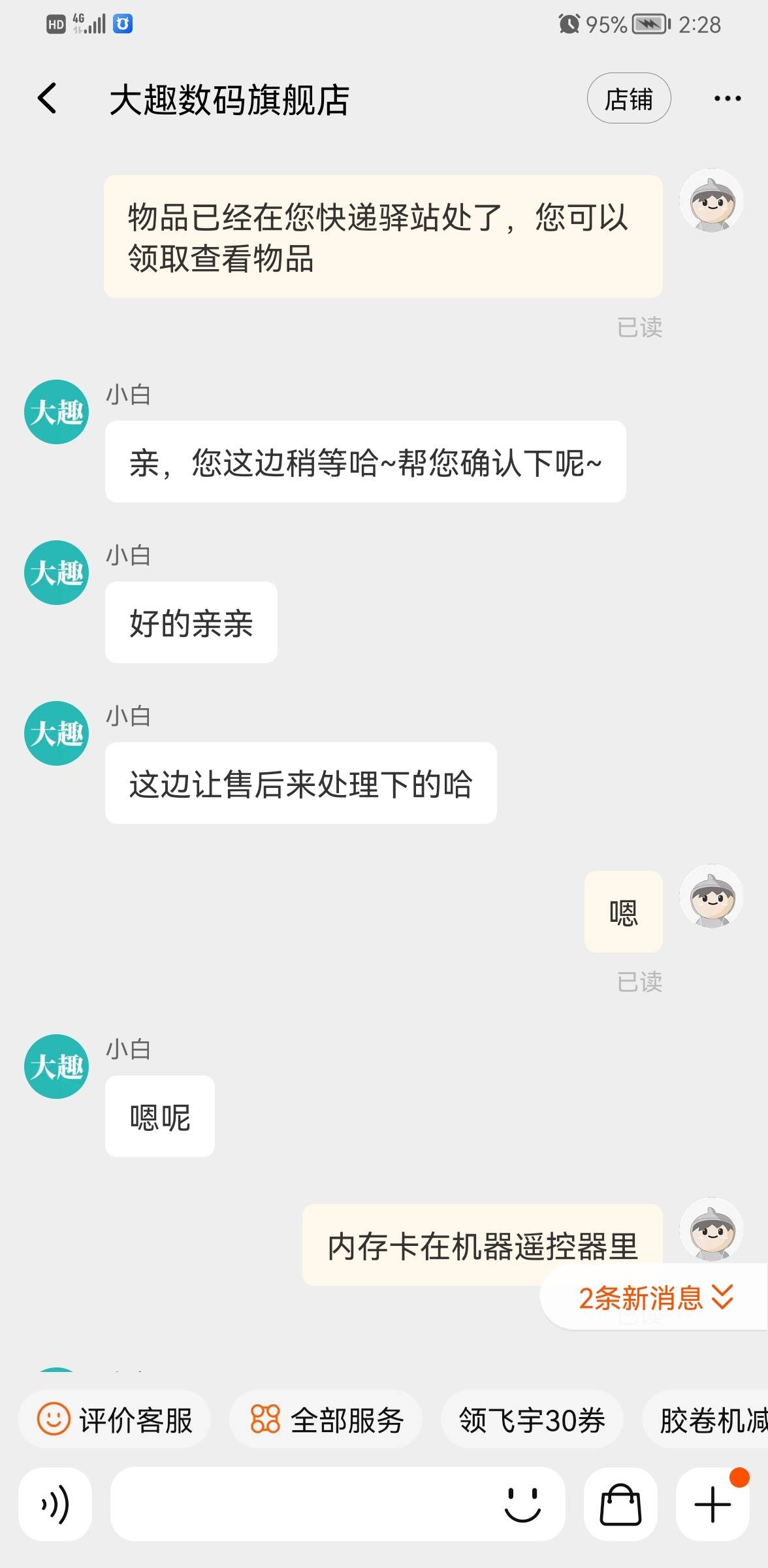Focus the message text field

point(300,1504)
